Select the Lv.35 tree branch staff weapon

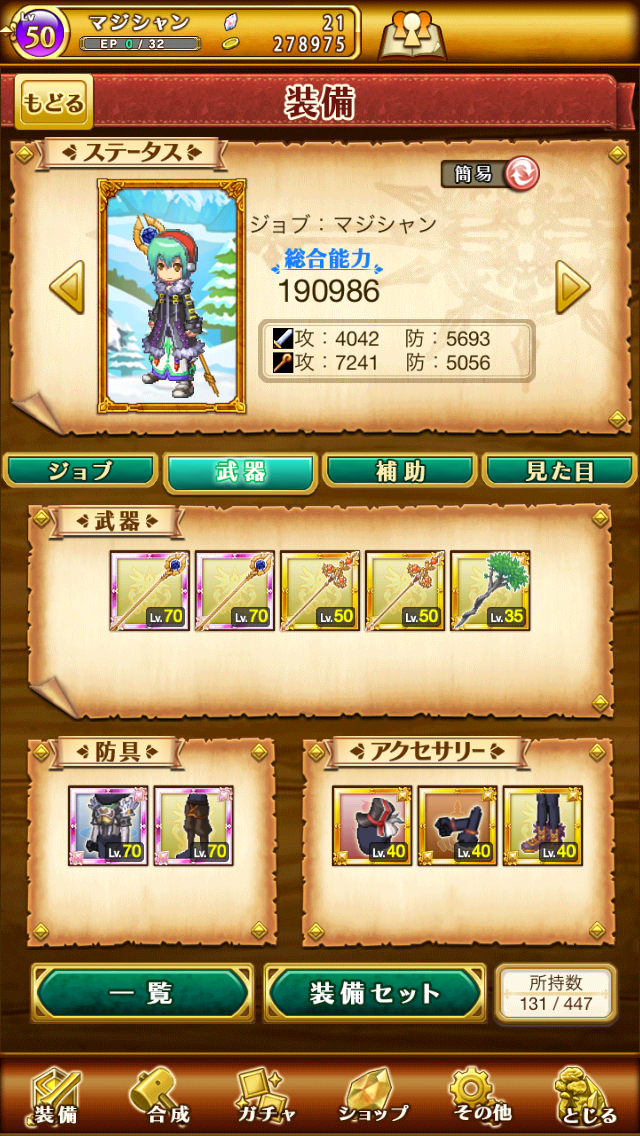point(490,590)
